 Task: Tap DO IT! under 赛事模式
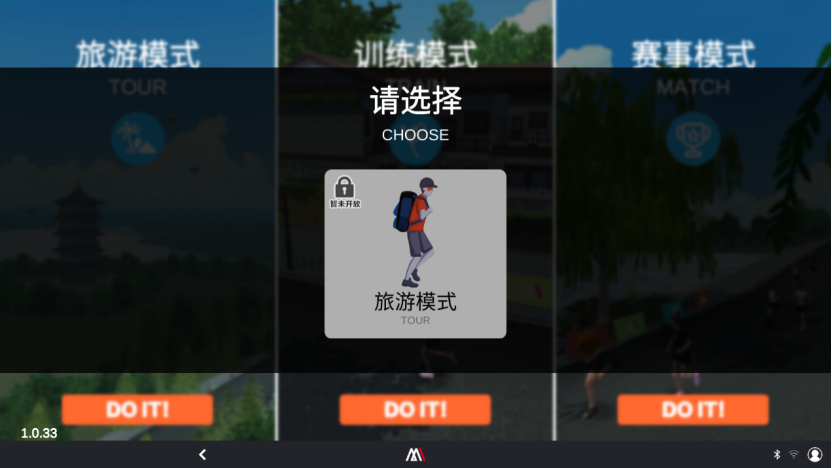click(x=693, y=409)
